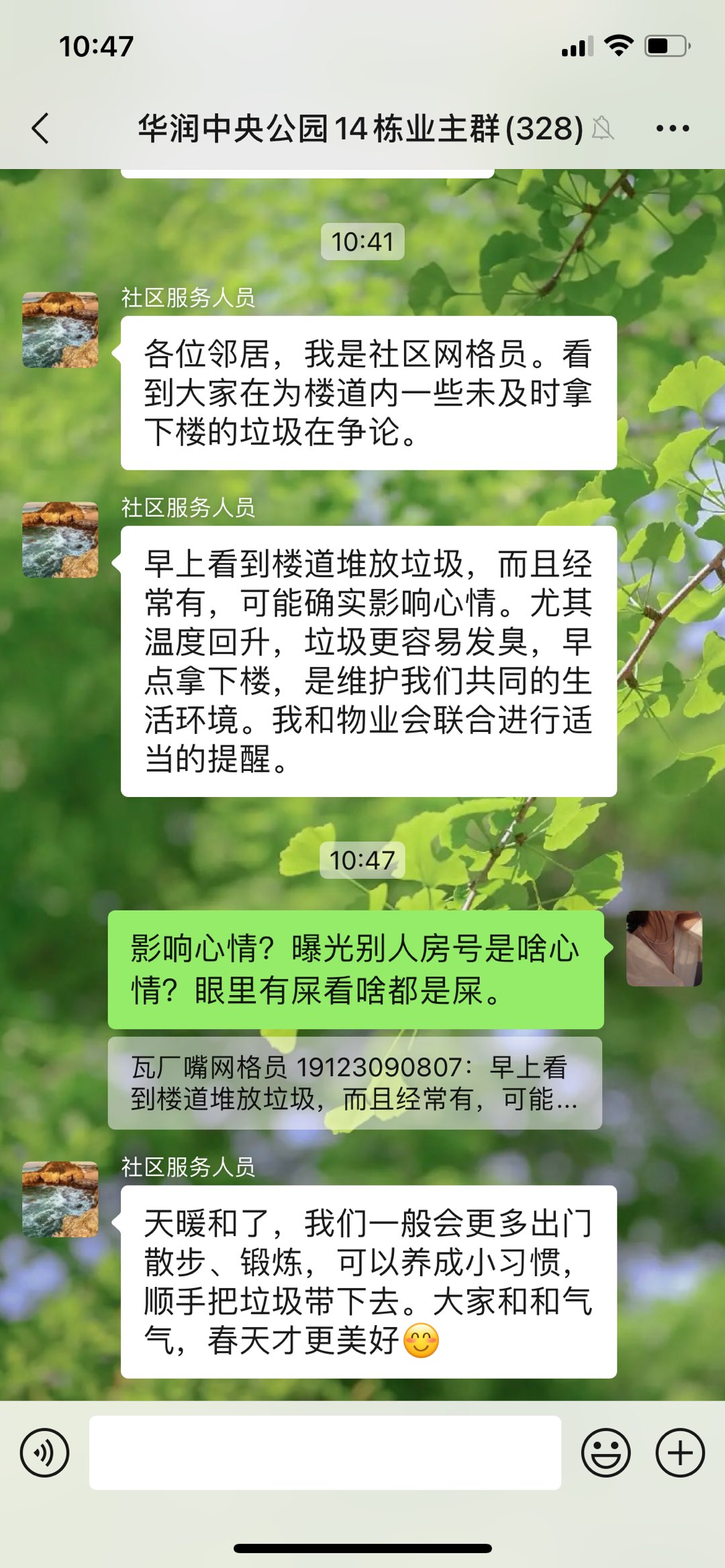Open 社区服务人员 avatar beside 各位邻居 message
Screen dimensions: 725x1568
[x=60, y=329]
